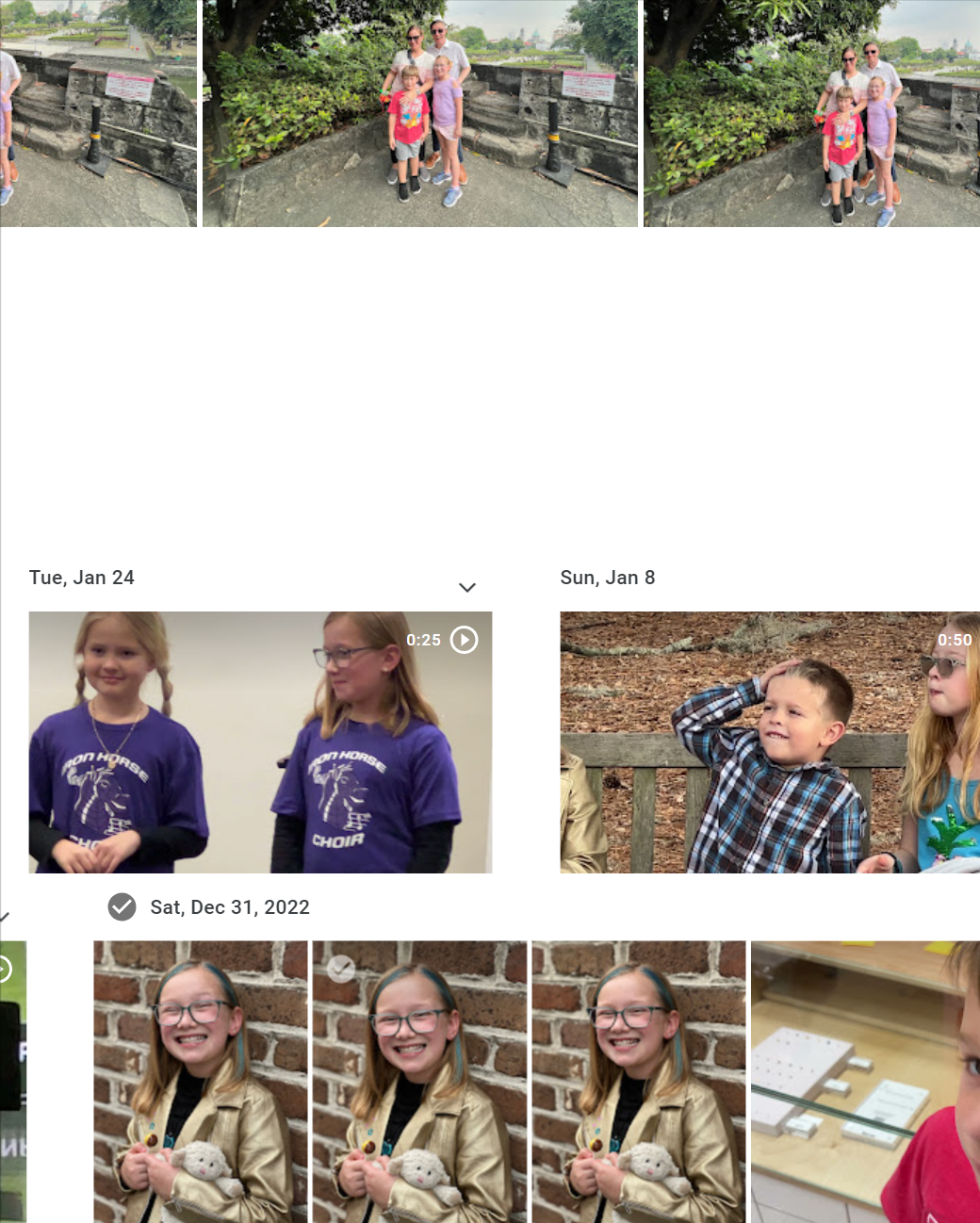Open the third brick wall portrait photo
This screenshot has height=1223, width=980.
pos(638,1084)
